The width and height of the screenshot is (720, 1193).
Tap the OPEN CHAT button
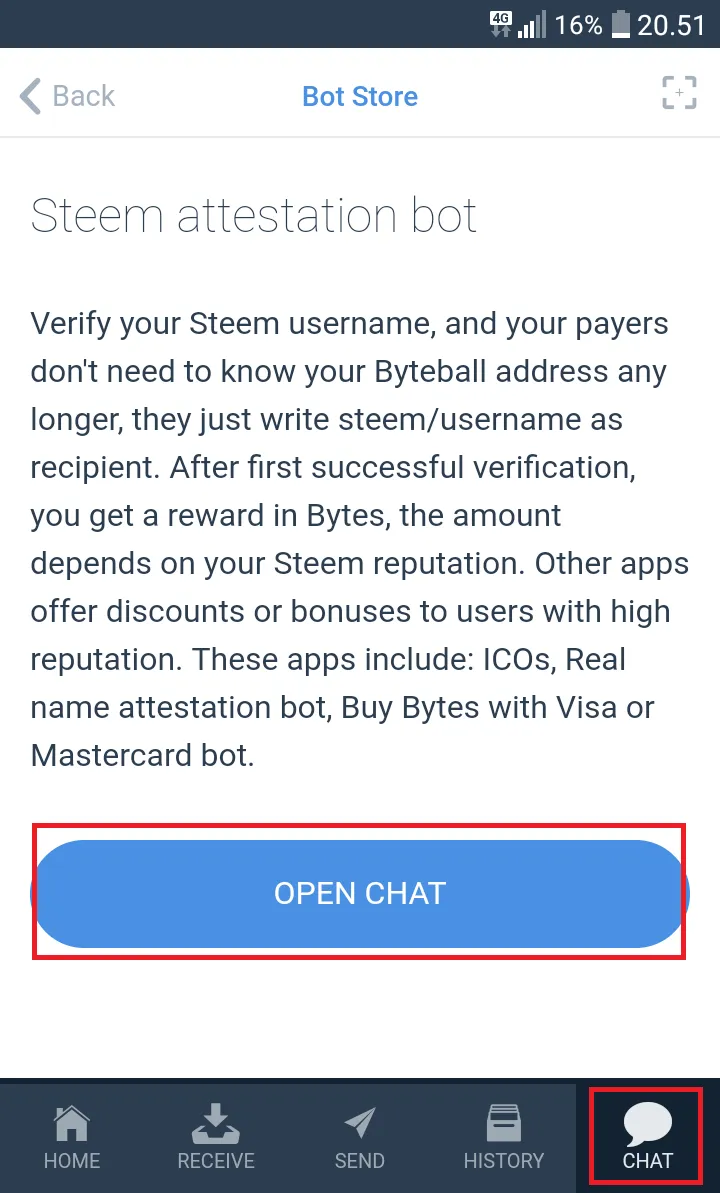360,893
